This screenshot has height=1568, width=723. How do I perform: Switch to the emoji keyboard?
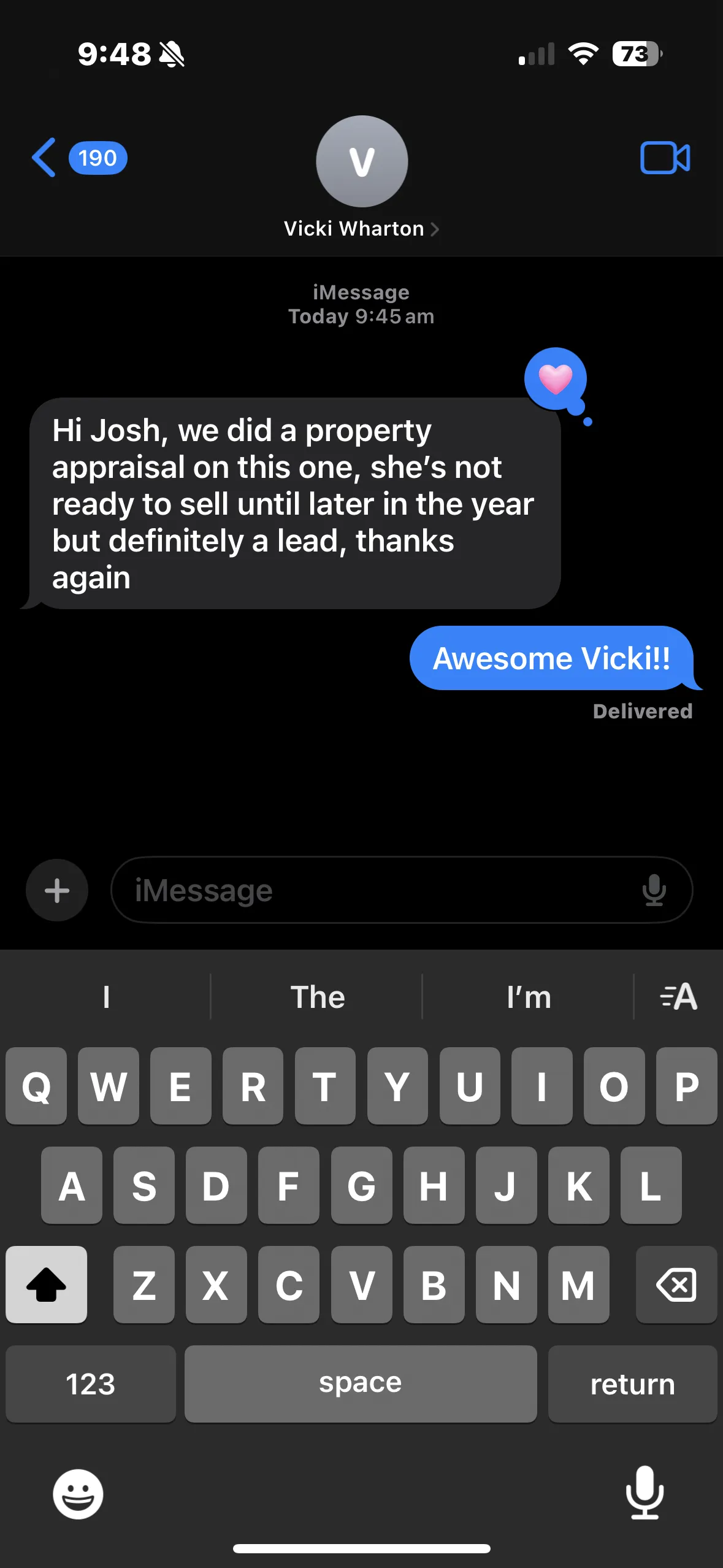(x=78, y=1494)
